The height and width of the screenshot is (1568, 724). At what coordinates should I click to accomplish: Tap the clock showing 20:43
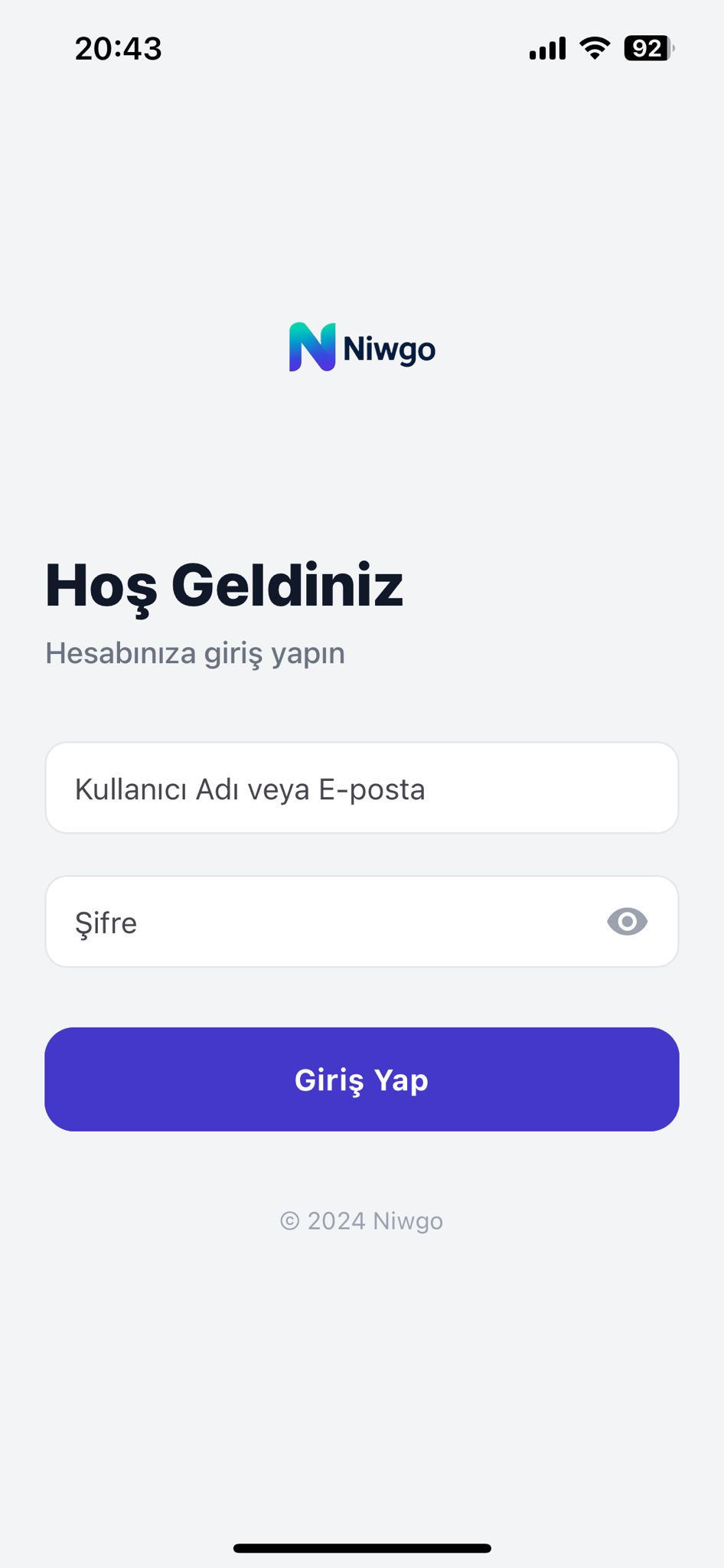[x=119, y=47]
